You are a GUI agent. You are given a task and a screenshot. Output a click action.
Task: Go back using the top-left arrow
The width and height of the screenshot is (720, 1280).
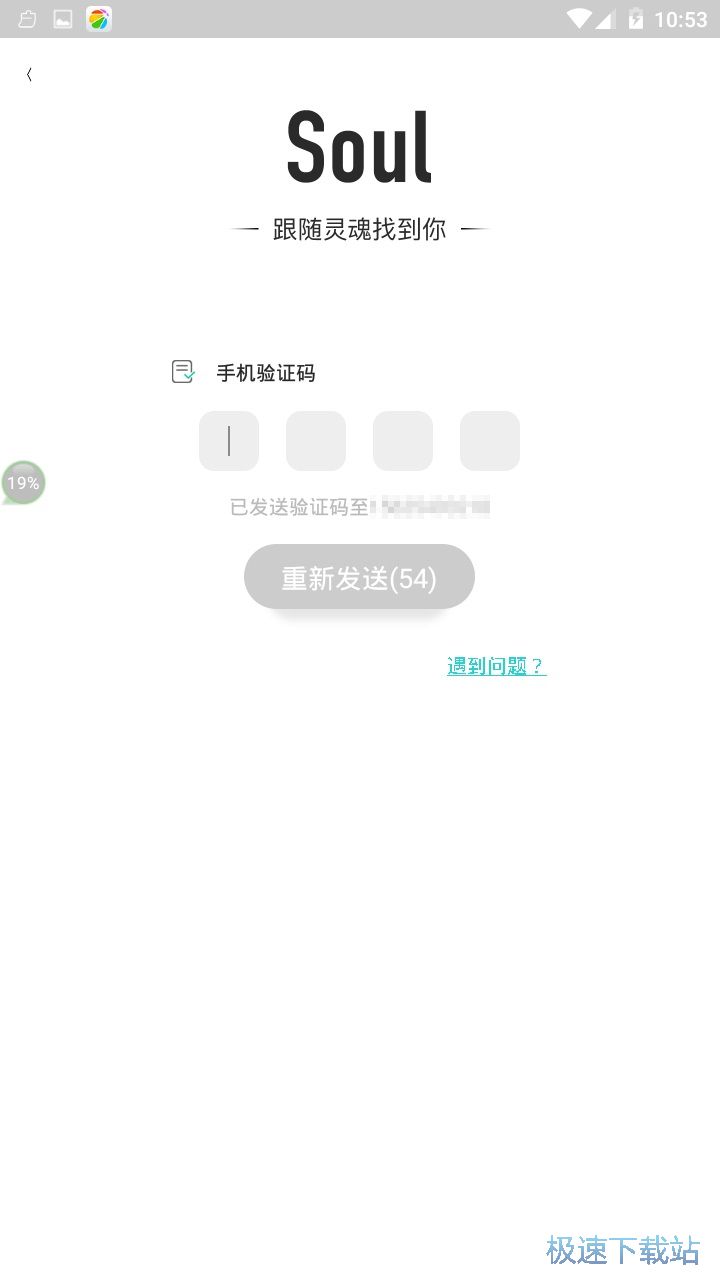[29, 74]
